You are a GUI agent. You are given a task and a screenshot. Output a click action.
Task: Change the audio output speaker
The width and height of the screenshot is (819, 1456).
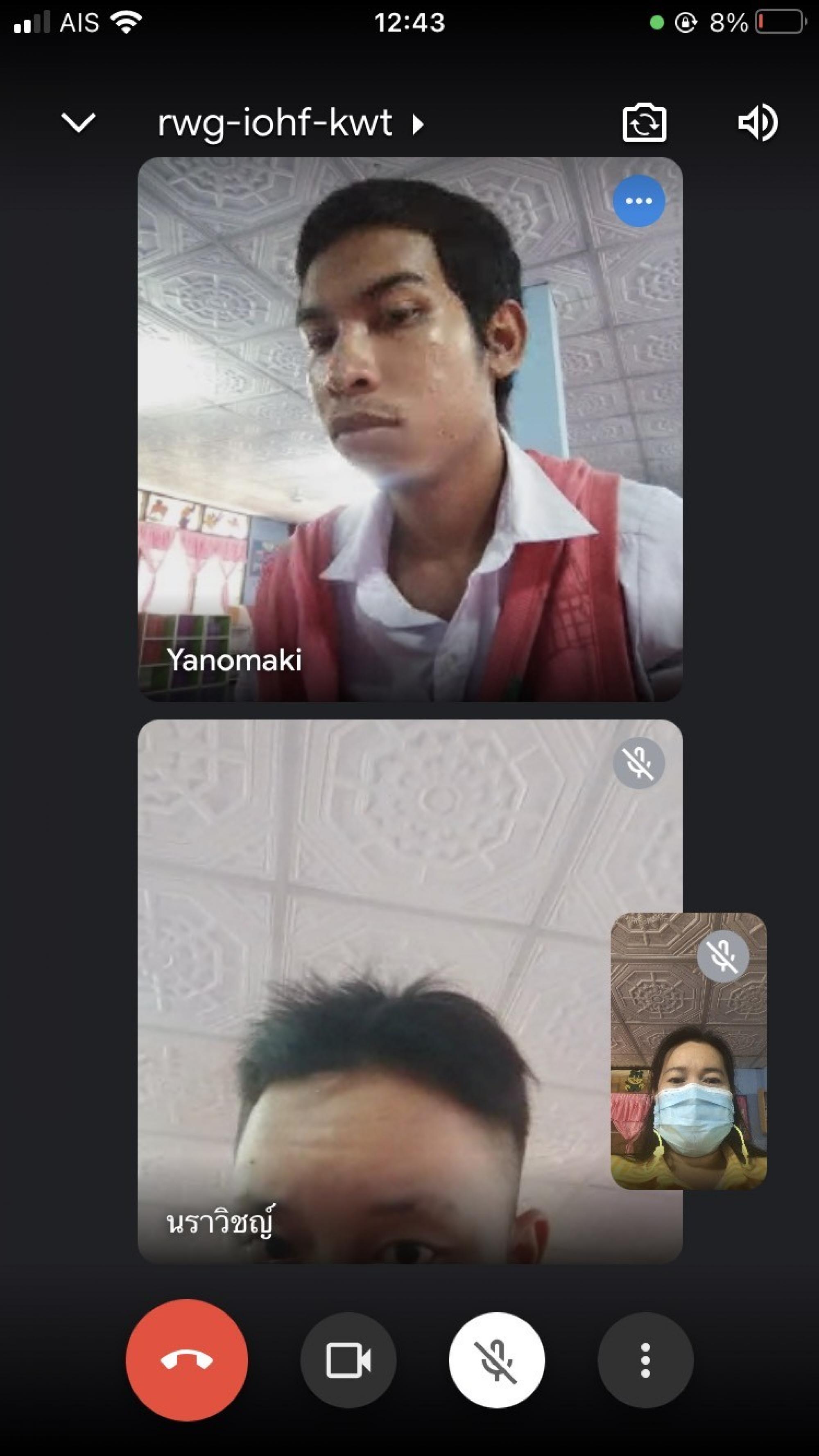point(758,123)
